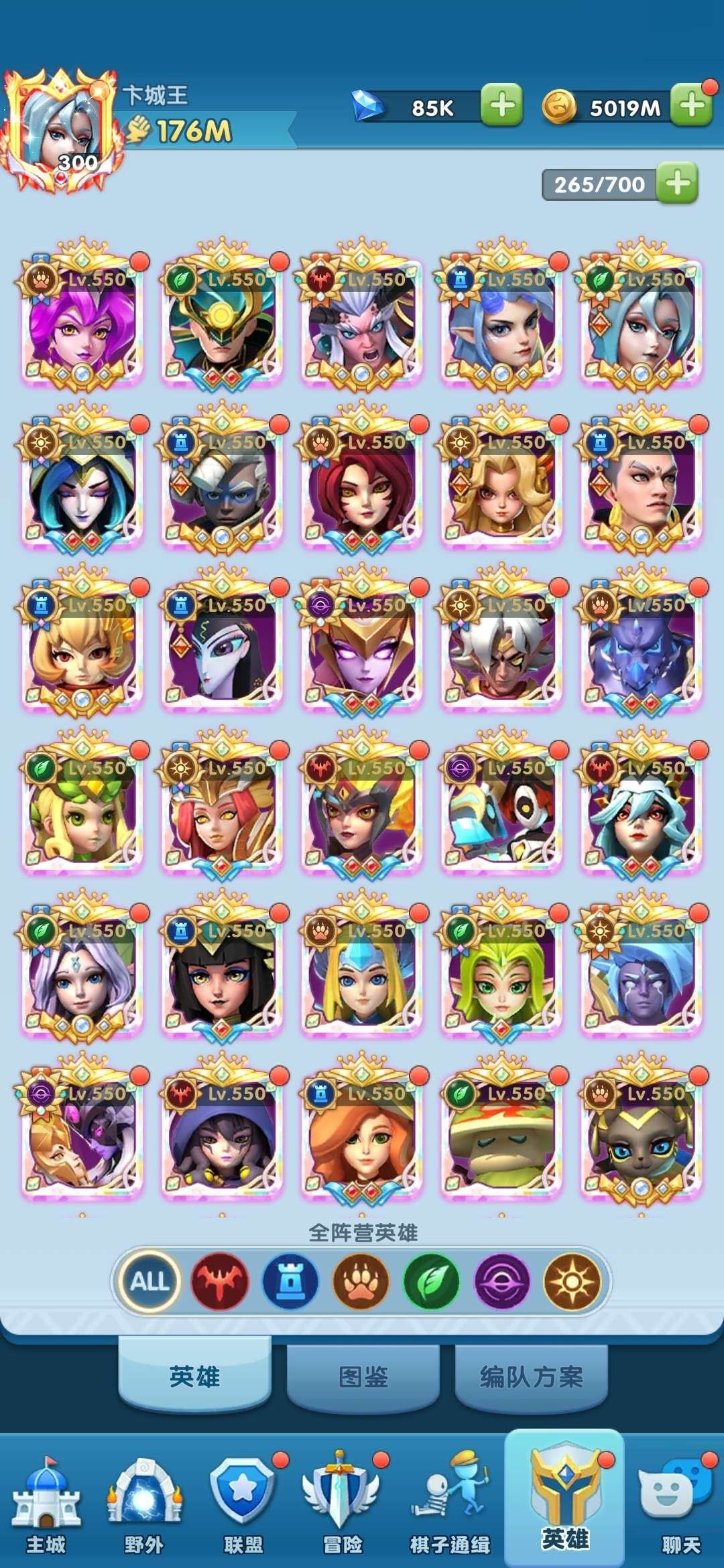
Task: Filter heroes by sun faction
Action: [x=572, y=1281]
